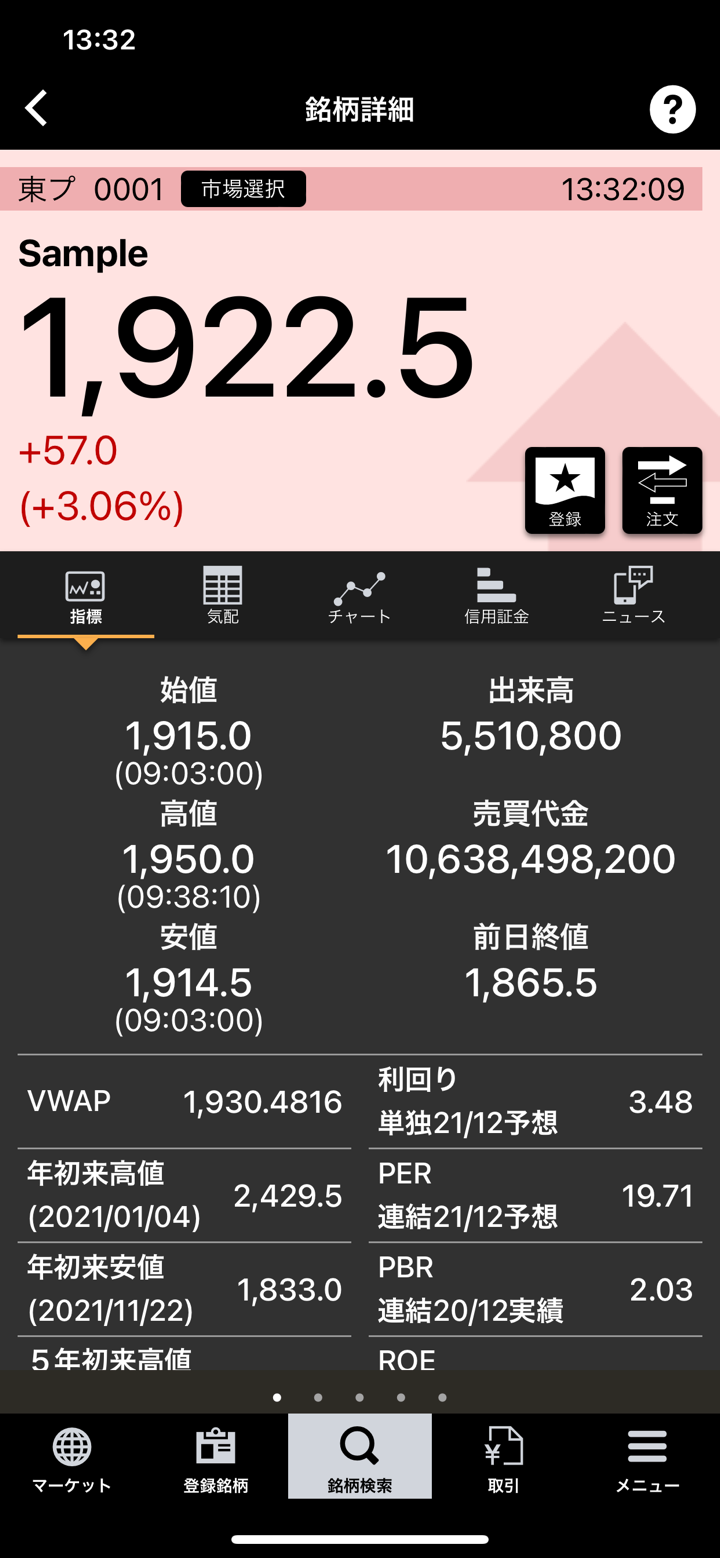Switch to the 気配 quotes tab
Screen dimensions: 720x1558
click(x=223, y=597)
